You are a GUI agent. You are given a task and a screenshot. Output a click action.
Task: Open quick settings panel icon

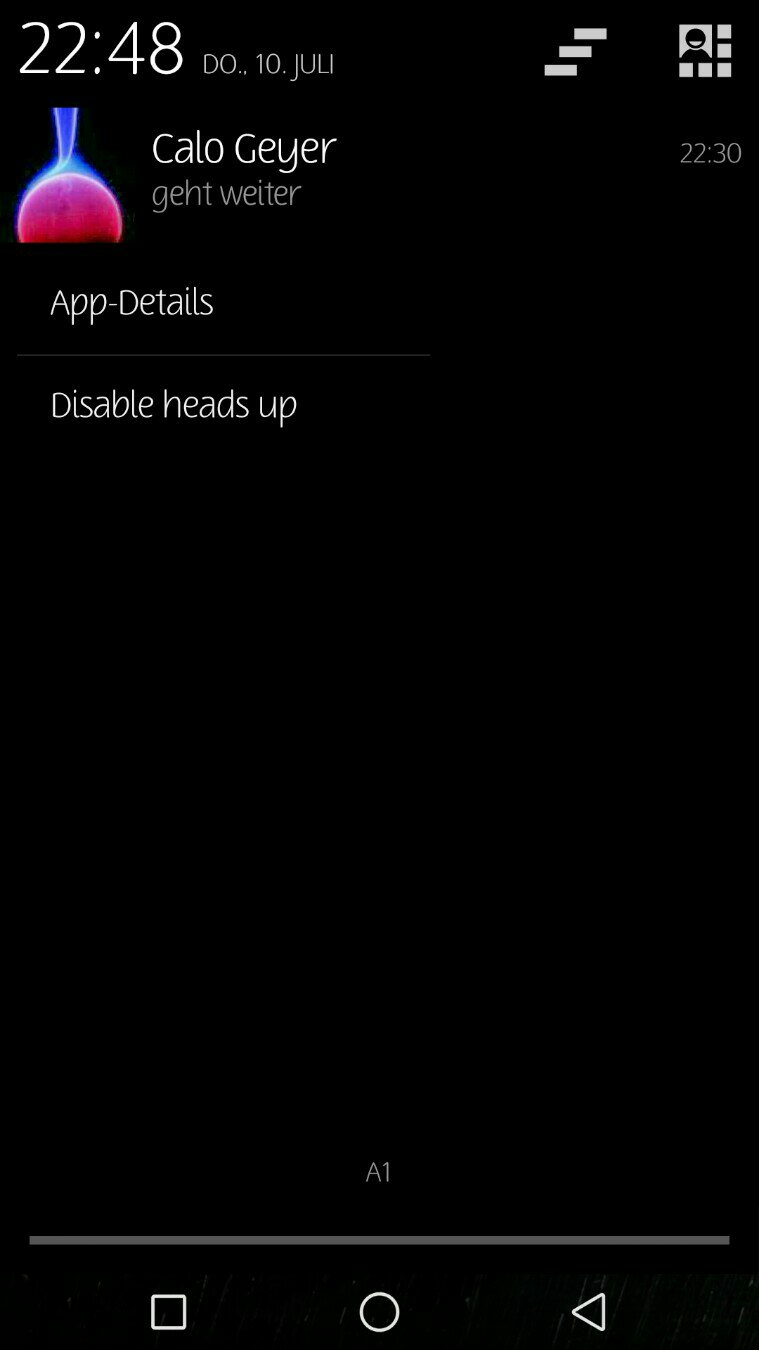coord(705,51)
